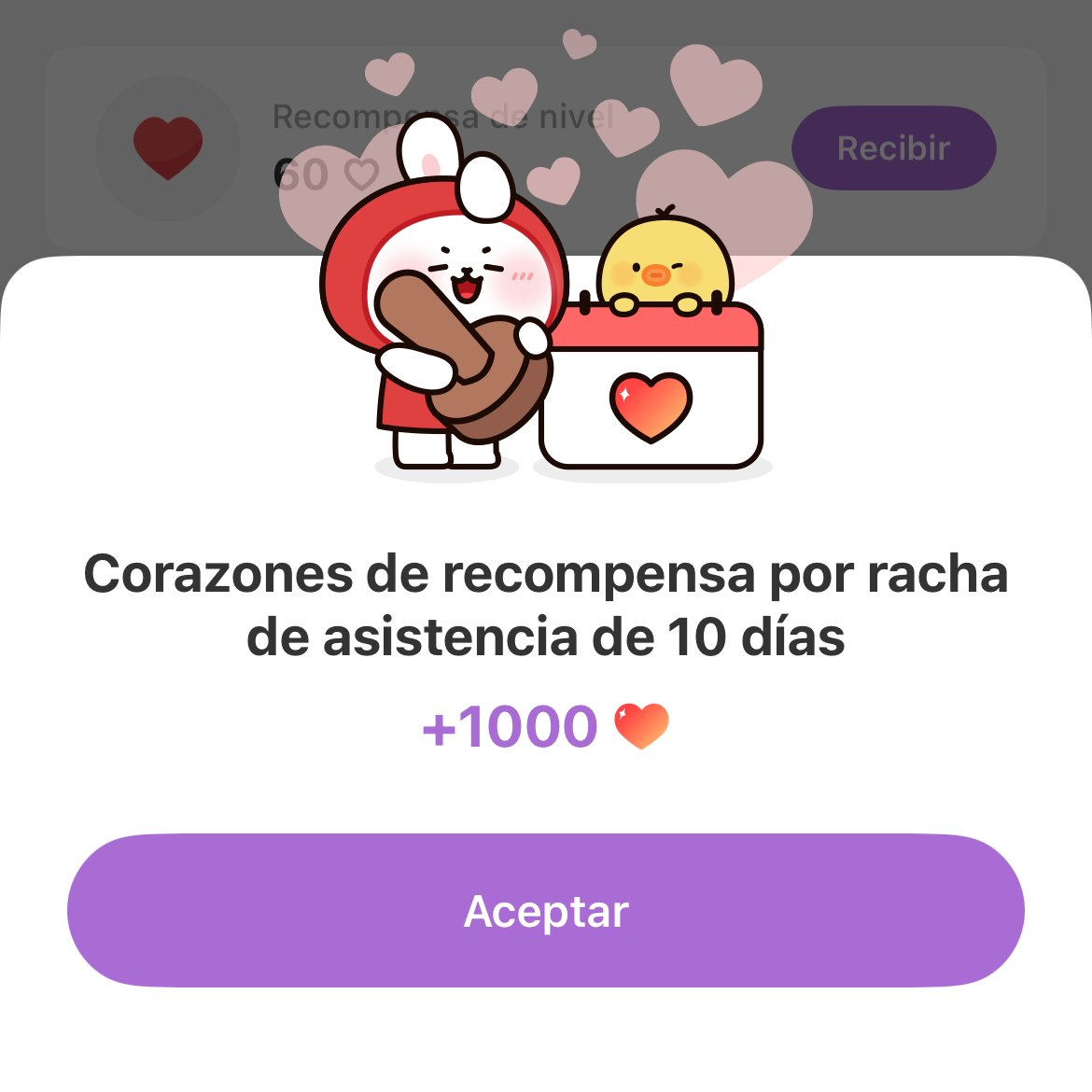Tap Aceptar to confirm the reward
1092x1092 pixels.
[546, 911]
